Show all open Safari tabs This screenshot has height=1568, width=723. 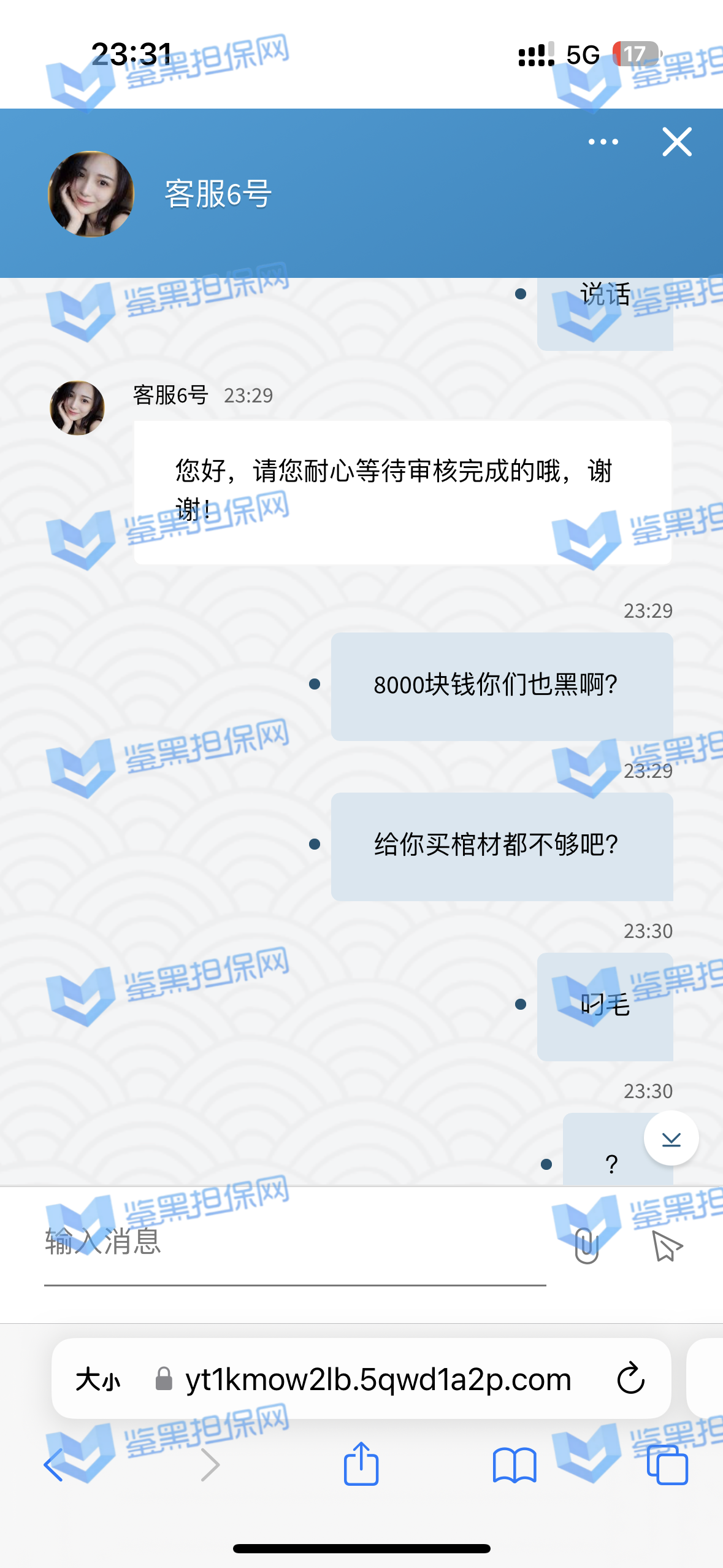[667, 1465]
